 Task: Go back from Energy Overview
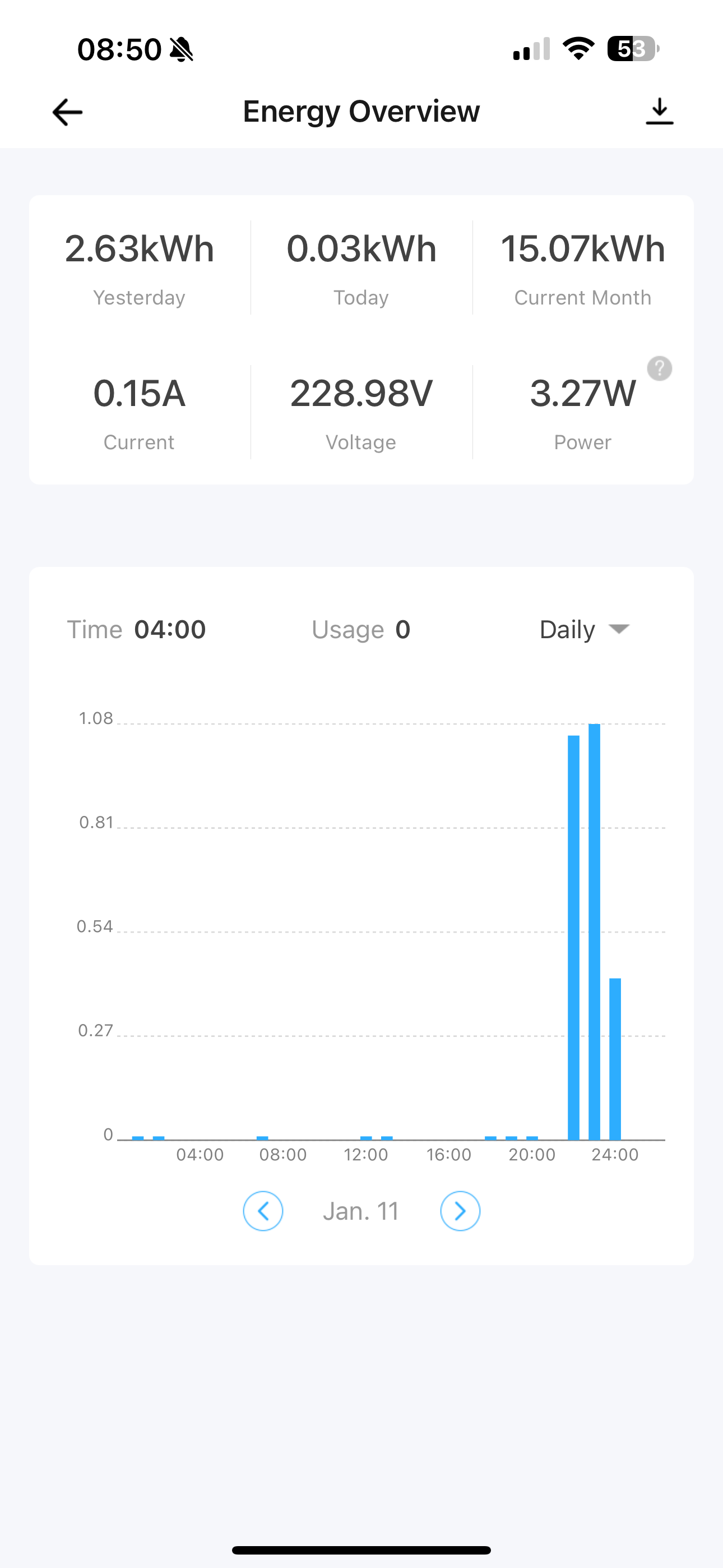(x=67, y=112)
